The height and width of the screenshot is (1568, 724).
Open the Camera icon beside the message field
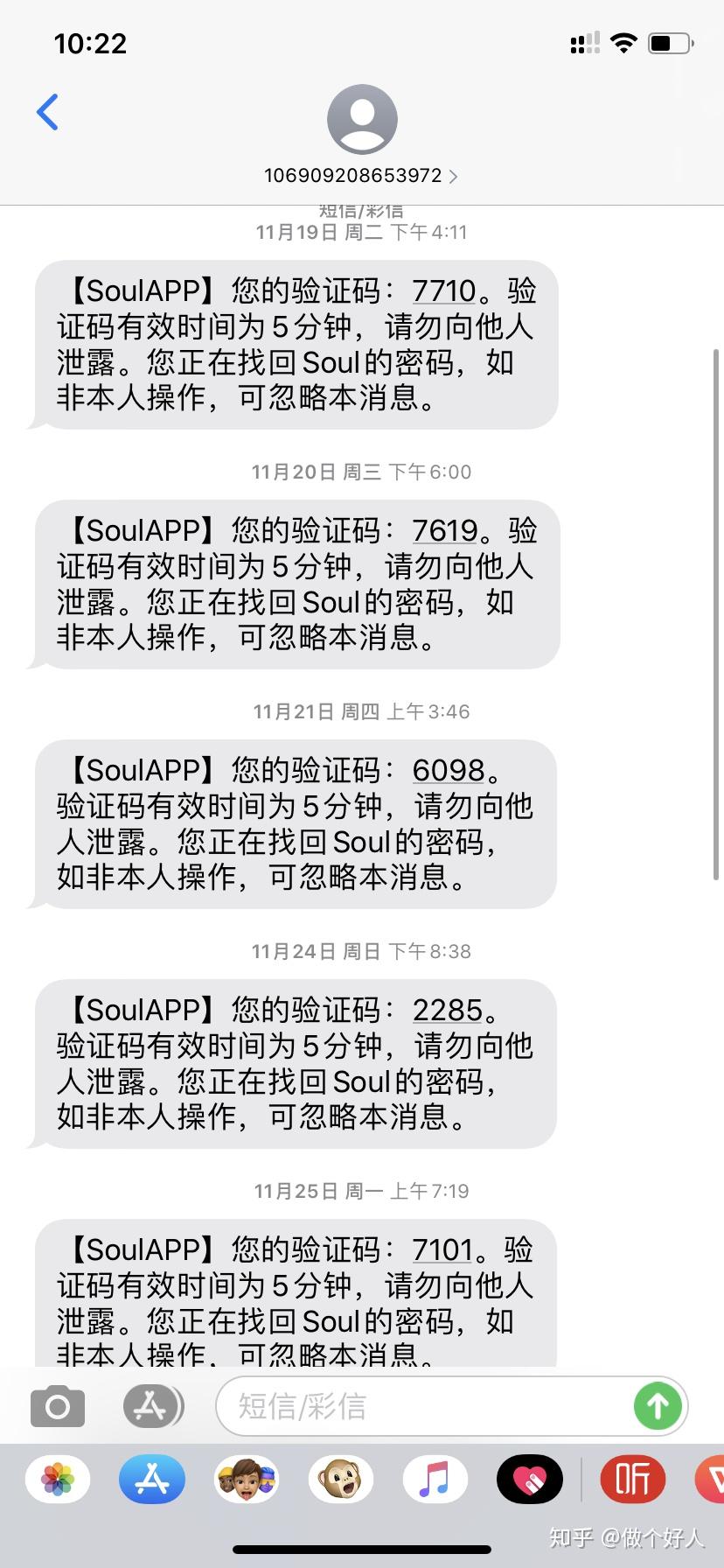click(x=56, y=1406)
